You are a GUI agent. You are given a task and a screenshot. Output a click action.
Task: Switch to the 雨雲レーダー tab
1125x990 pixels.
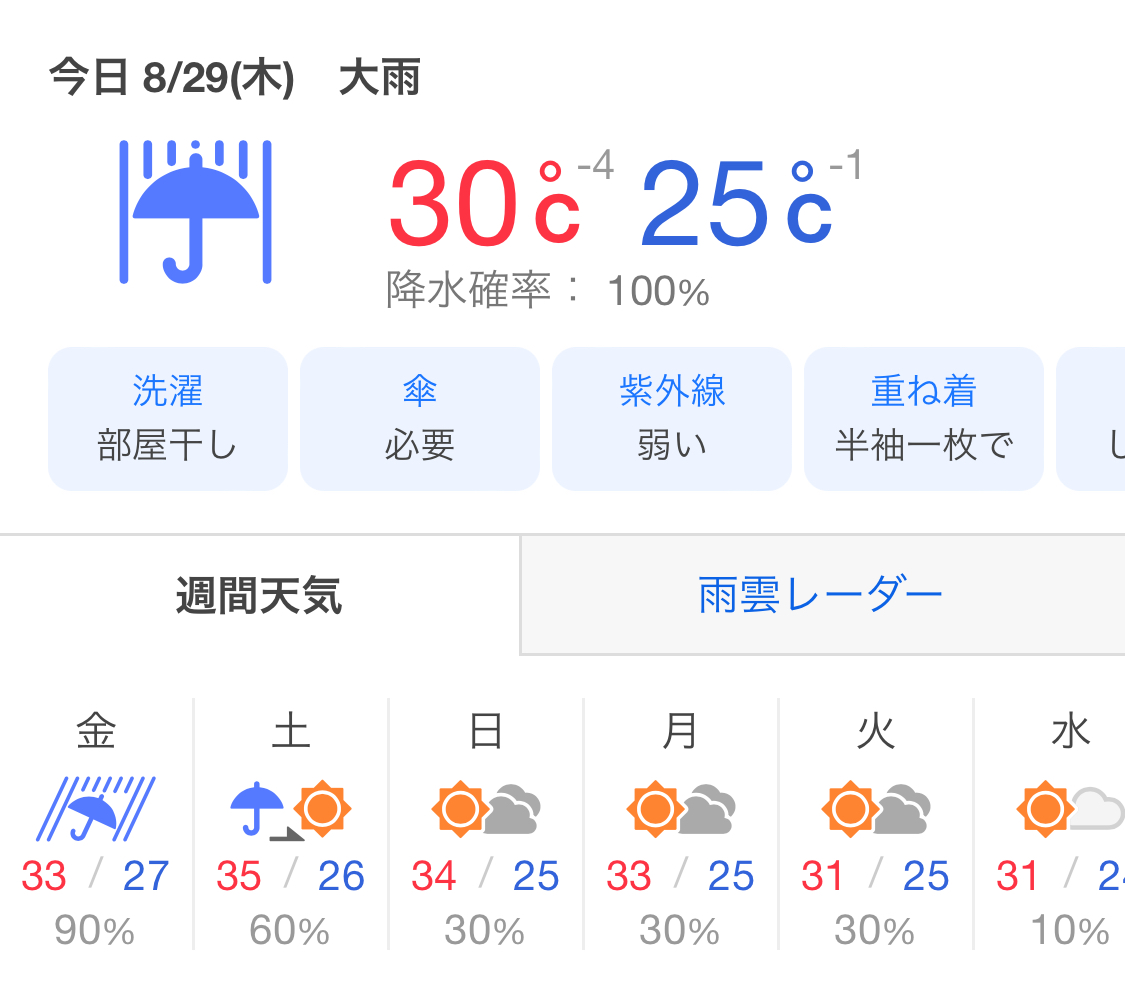[x=822, y=595]
